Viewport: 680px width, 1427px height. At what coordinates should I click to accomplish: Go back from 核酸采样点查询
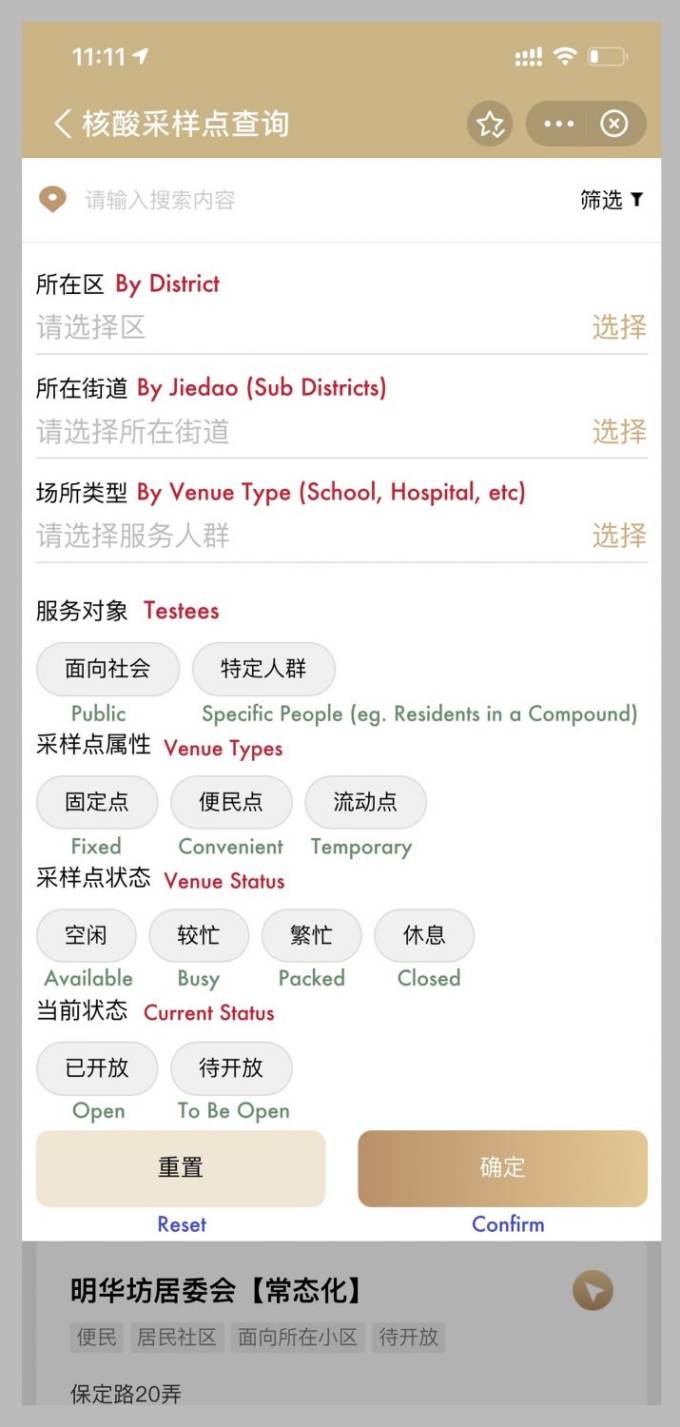(x=63, y=124)
